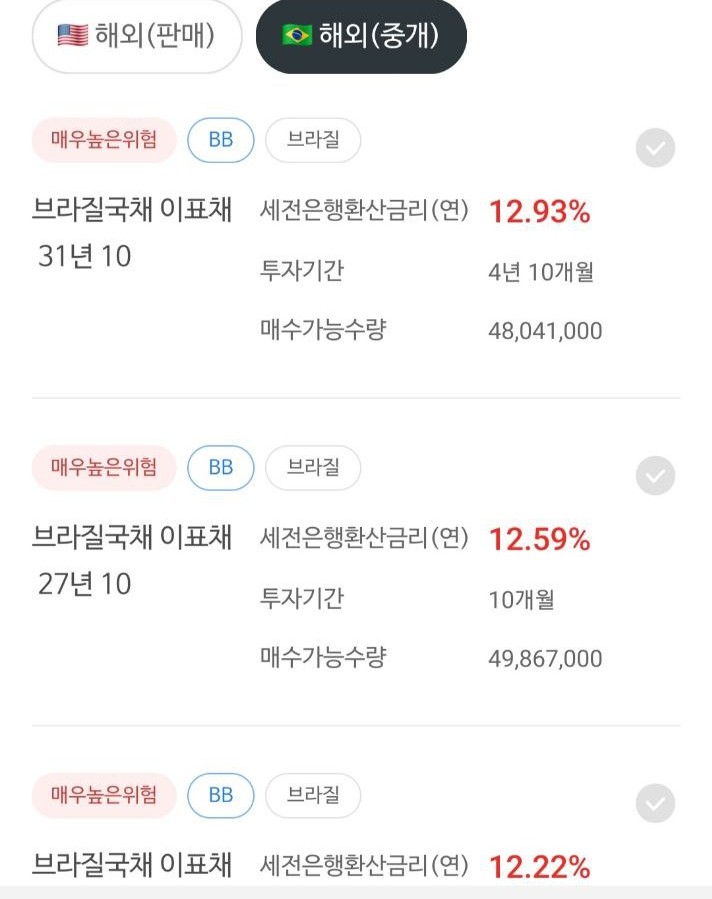The height and width of the screenshot is (899, 712).
Task: Check the 27년 10 bond's selection circle
Action: point(655,475)
